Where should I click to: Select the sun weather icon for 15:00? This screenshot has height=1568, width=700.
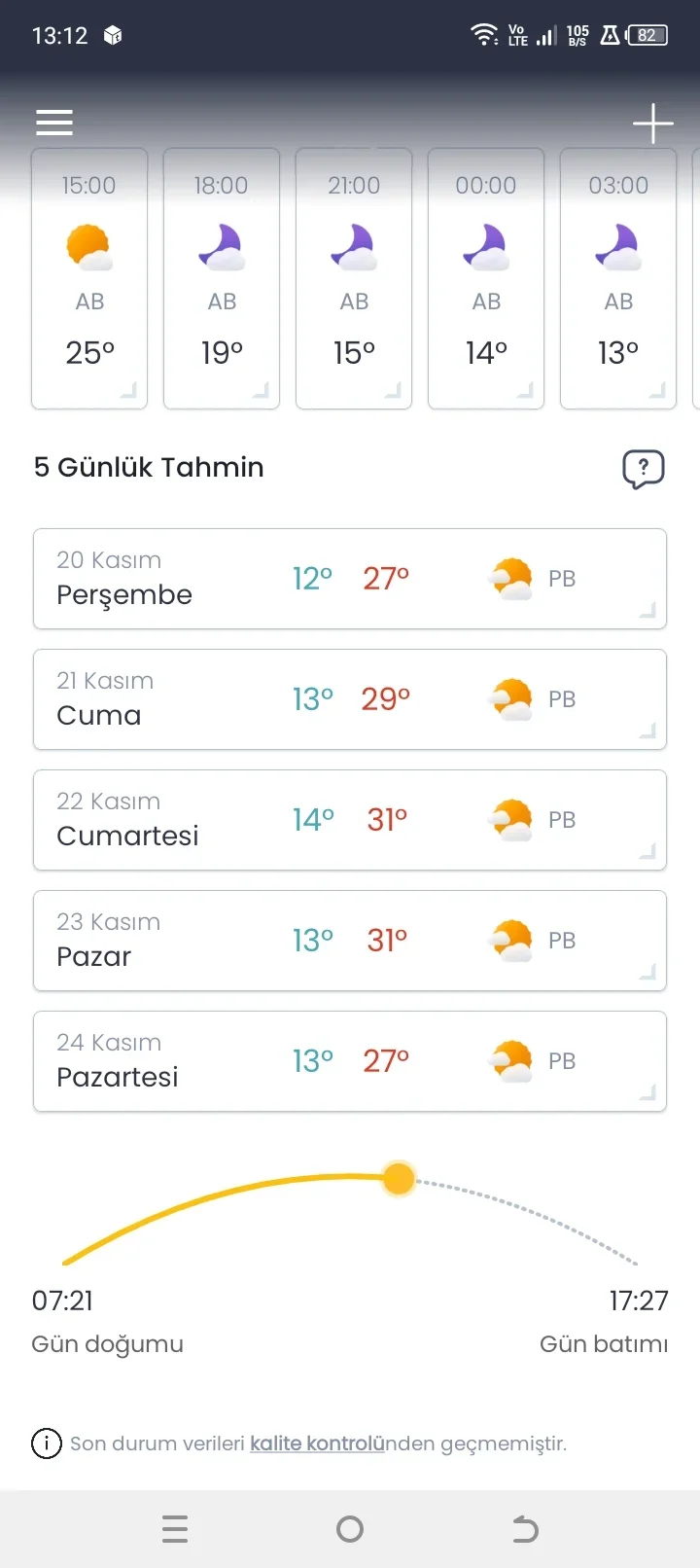(88, 246)
